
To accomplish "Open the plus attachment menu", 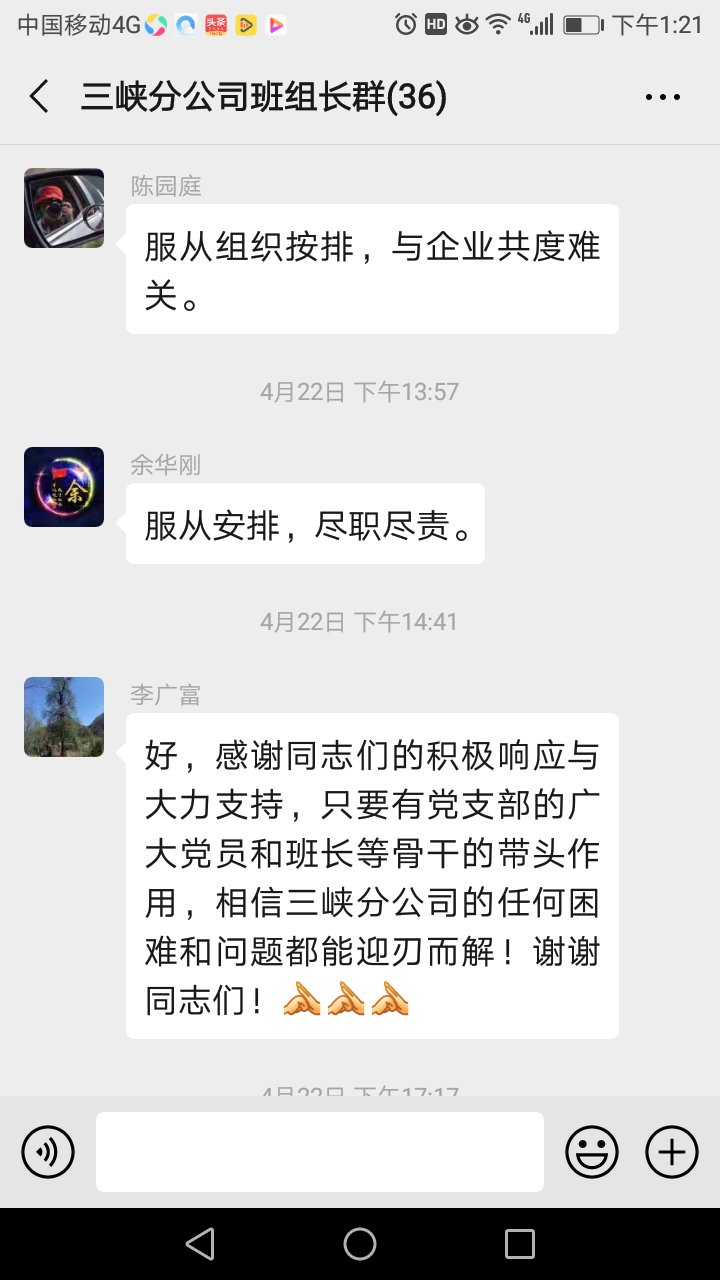I will (x=672, y=1152).
